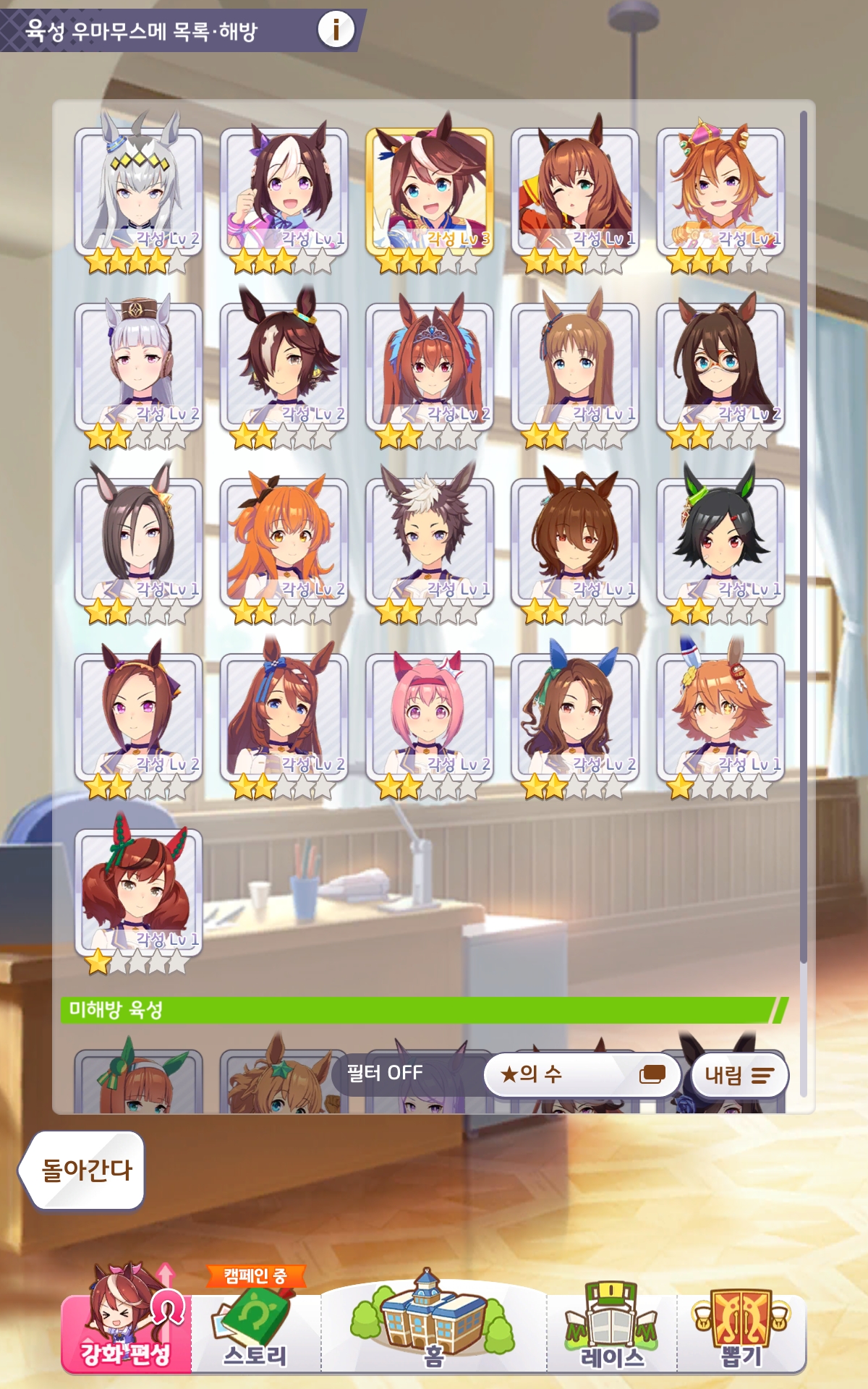Select the silver-haired character with four stars
Viewport: 868px width, 1389px height.
138,192
